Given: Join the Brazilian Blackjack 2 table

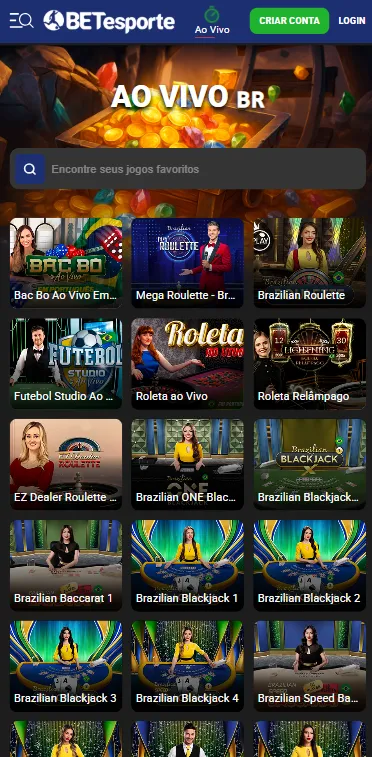Looking at the screenshot, I should point(310,565).
